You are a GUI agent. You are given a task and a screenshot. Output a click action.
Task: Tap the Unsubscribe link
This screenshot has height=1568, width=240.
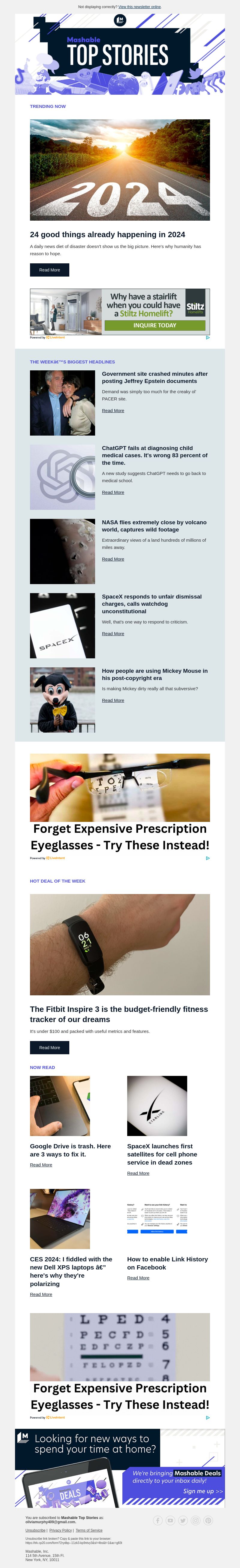click(x=35, y=1530)
